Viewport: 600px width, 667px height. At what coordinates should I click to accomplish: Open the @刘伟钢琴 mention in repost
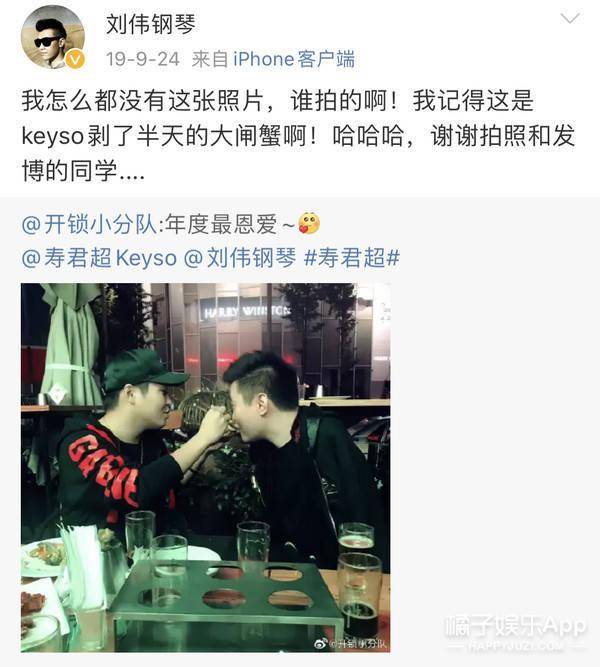coord(238,257)
